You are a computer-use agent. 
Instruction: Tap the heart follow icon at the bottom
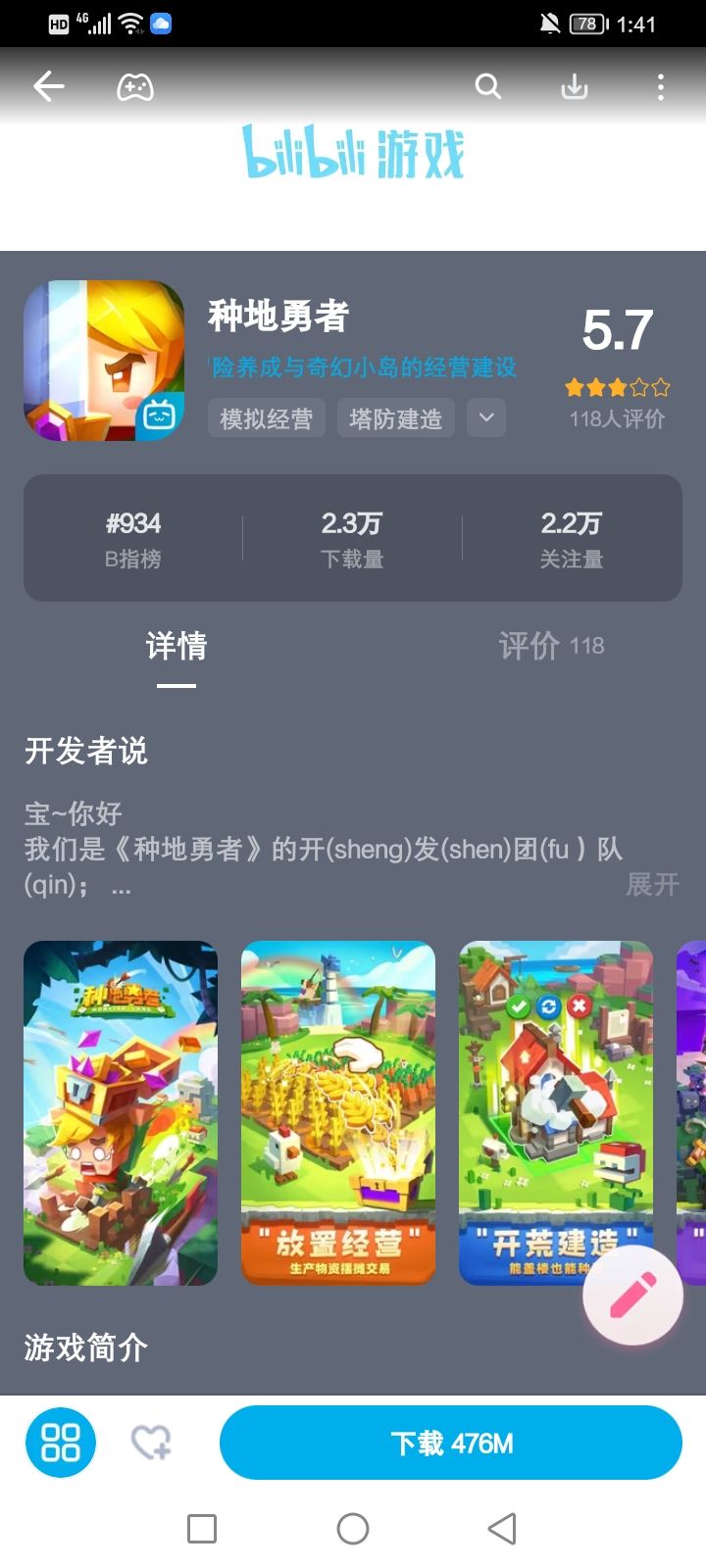pyautogui.click(x=149, y=1442)
